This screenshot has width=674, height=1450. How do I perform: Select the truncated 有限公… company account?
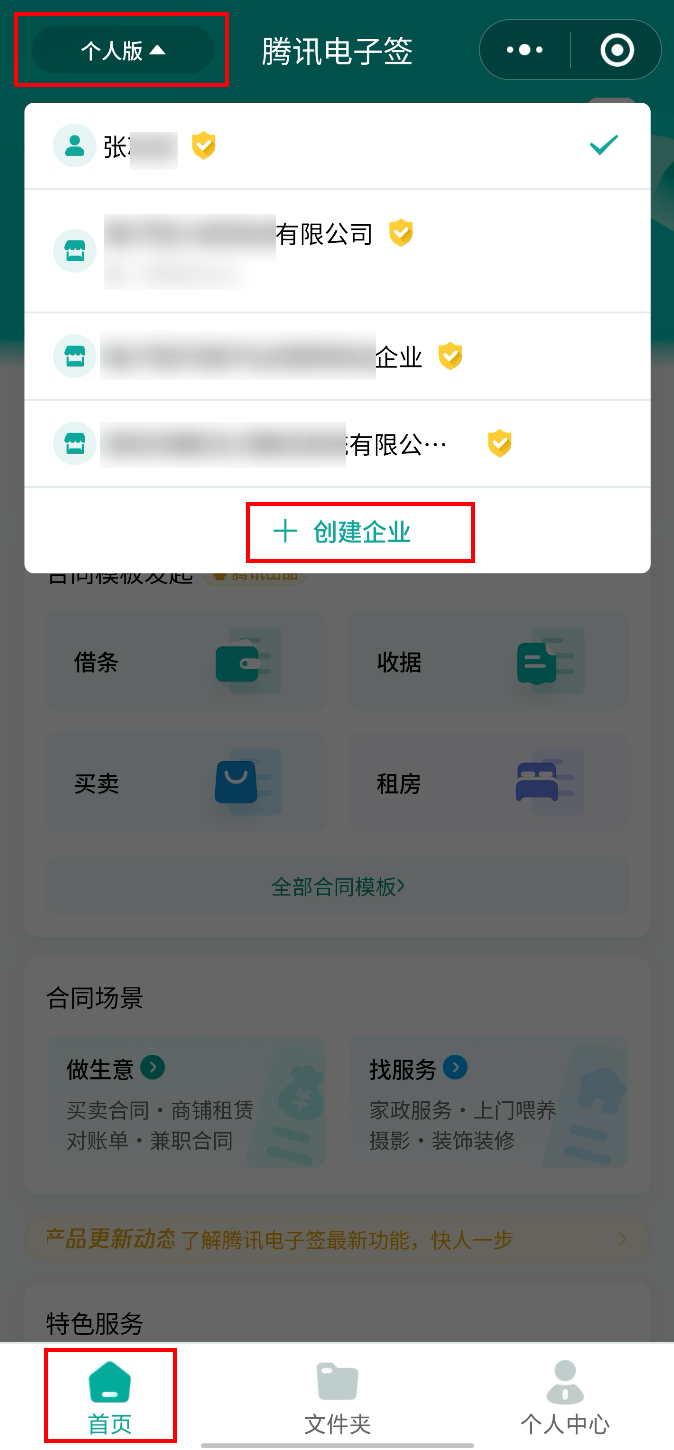[337, 443]
